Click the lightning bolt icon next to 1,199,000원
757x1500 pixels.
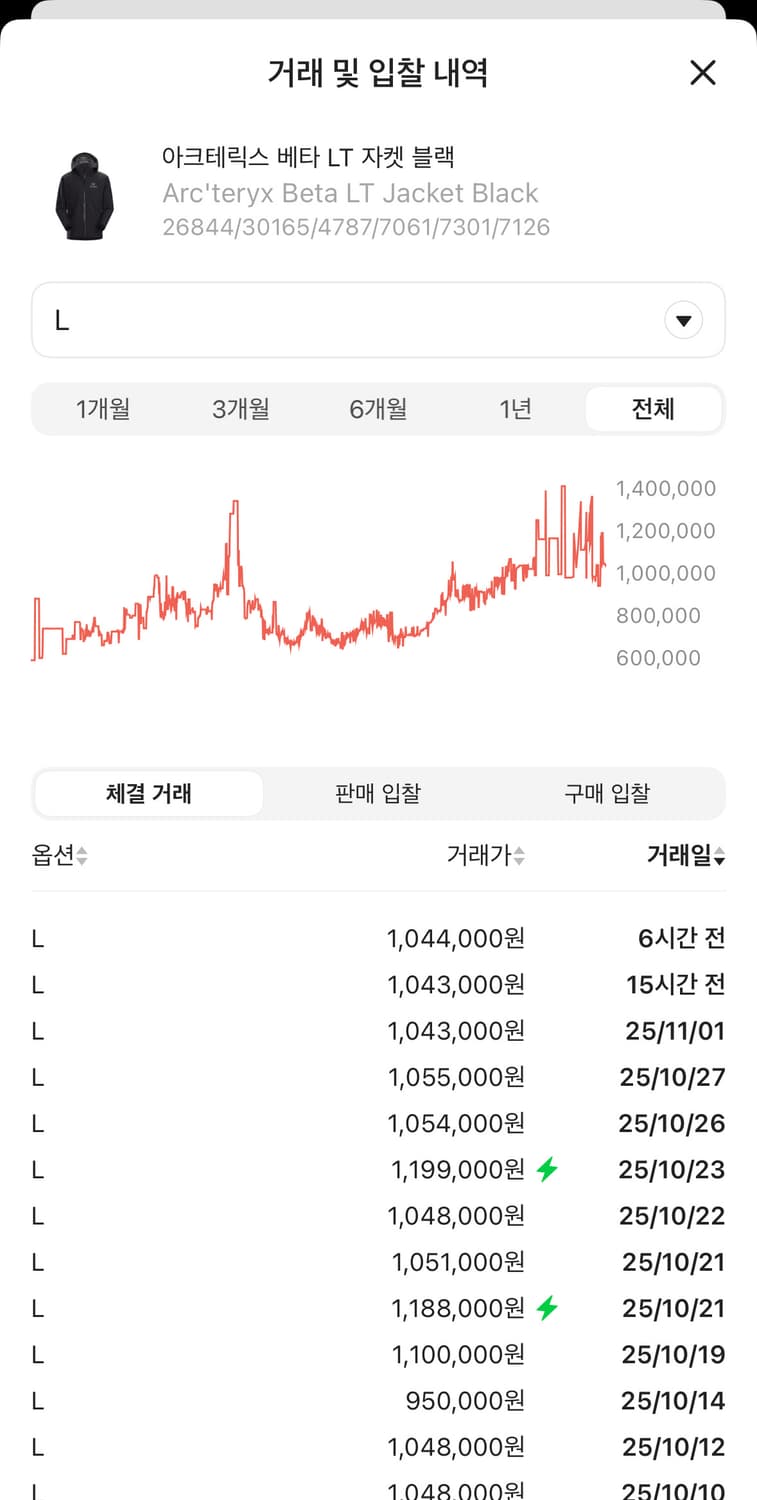pyautogui.click(x=546, y=1168)
